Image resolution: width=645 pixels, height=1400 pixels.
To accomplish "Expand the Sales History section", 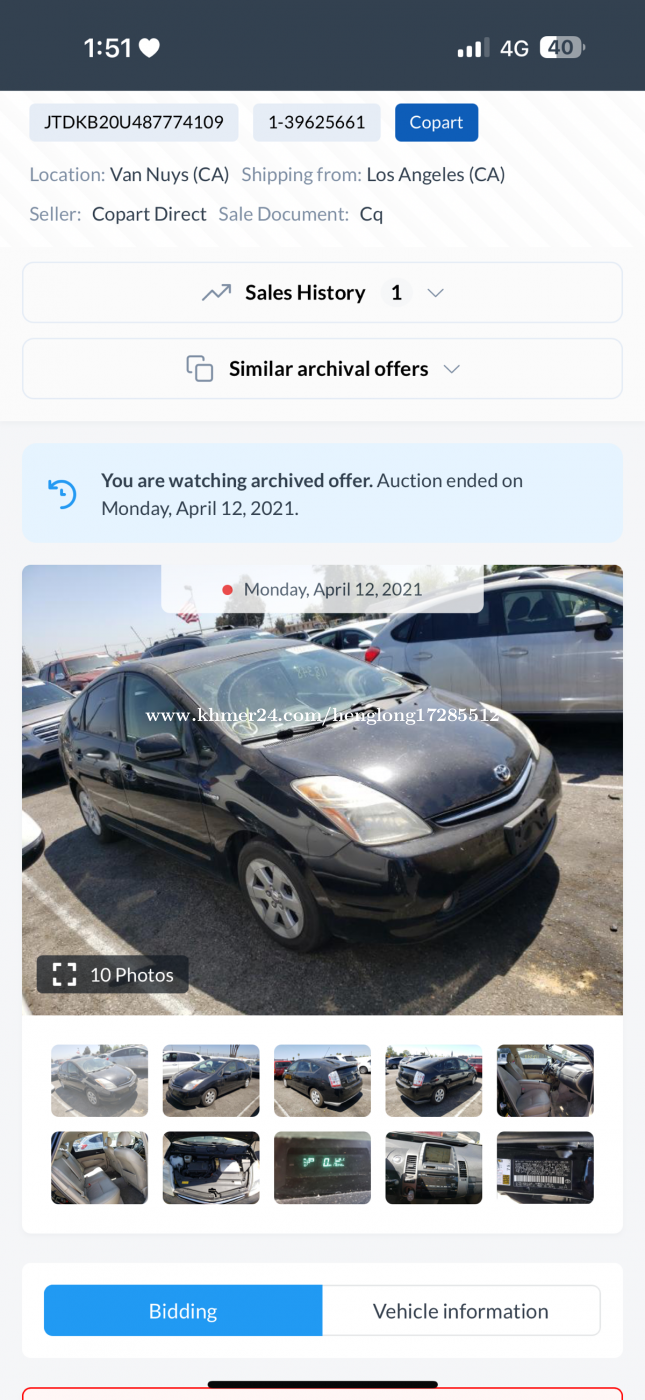I will tap(322, 293).
